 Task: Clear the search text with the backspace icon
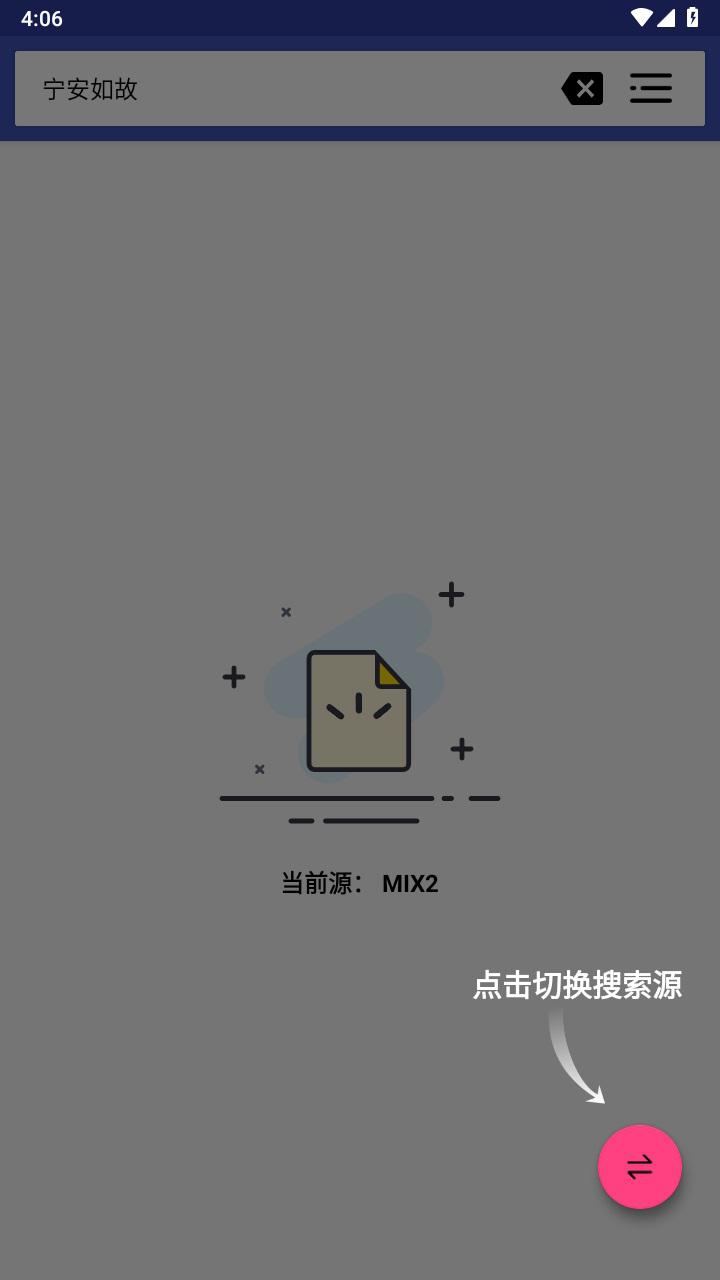pyautogui.click(x=582, y=89)
